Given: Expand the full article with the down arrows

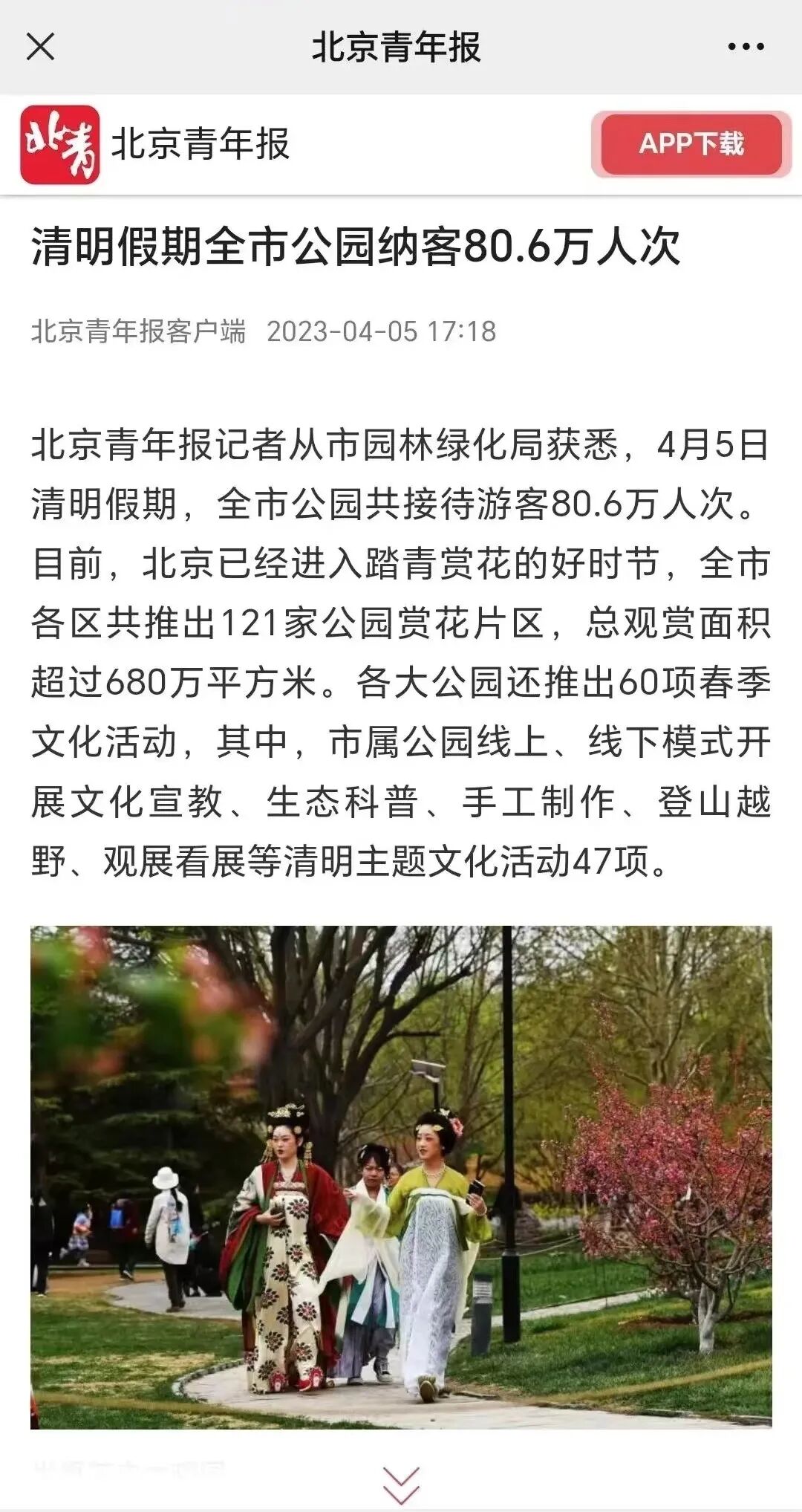Looking at the screenshot, I should tap(401, 1485).
